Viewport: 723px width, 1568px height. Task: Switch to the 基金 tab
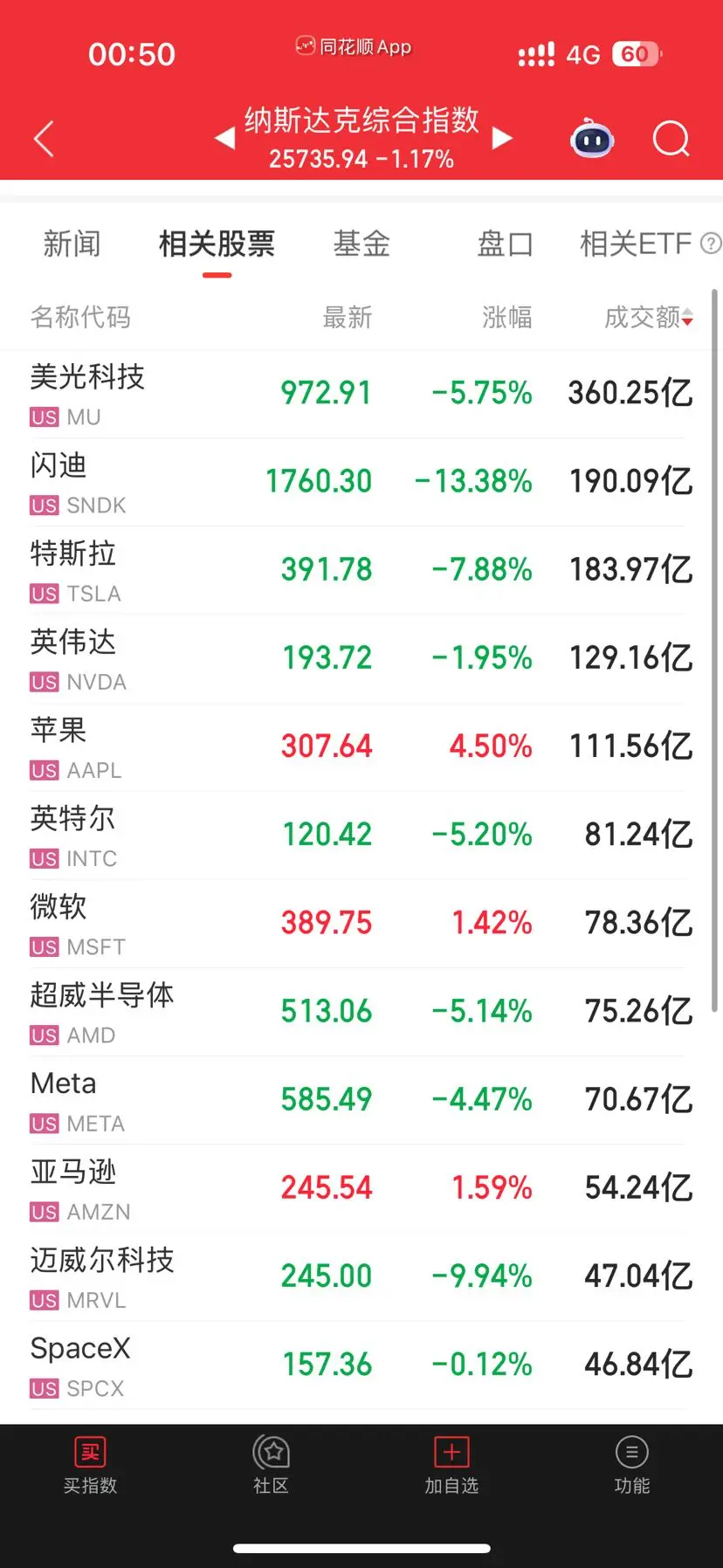(361, 244)
